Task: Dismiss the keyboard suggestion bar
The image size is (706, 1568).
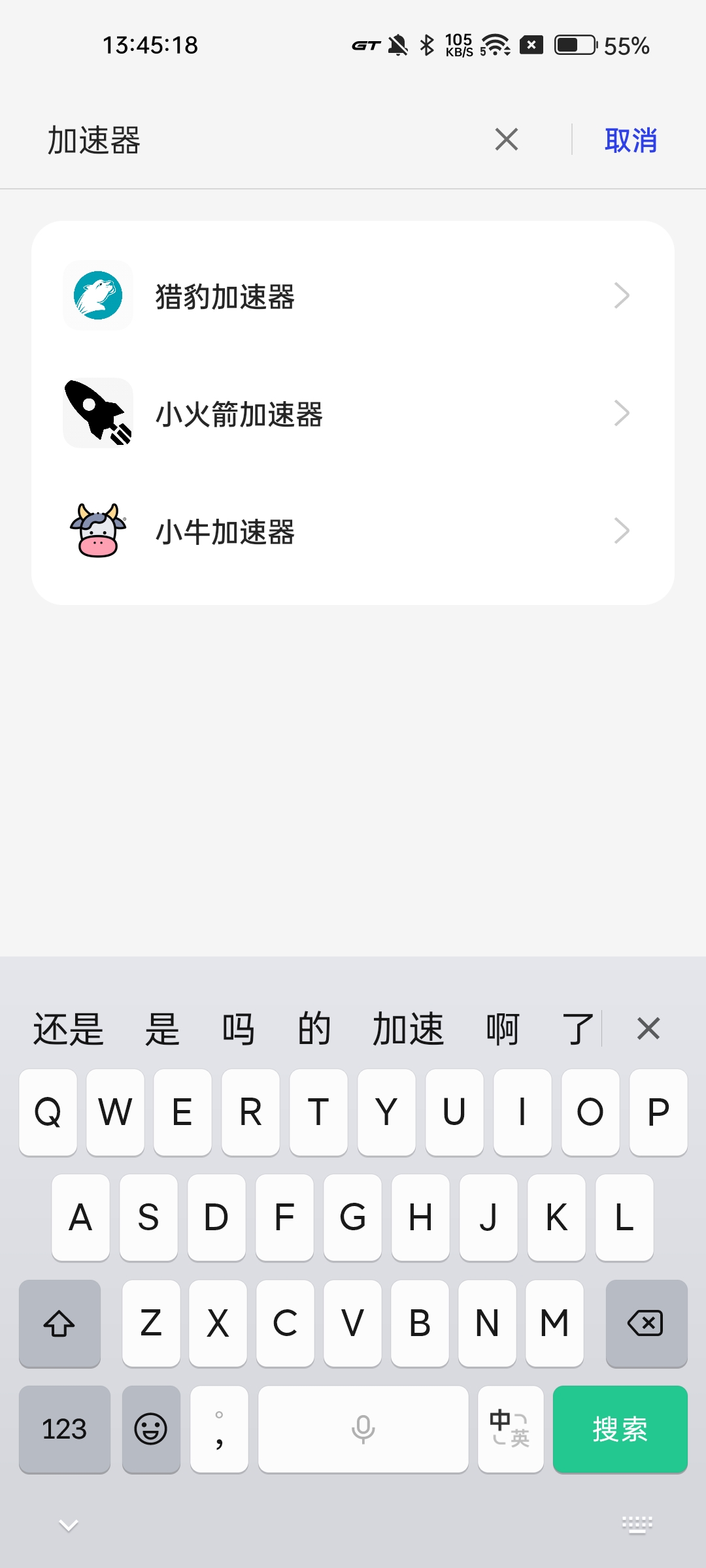Action: coord(648,1028)
